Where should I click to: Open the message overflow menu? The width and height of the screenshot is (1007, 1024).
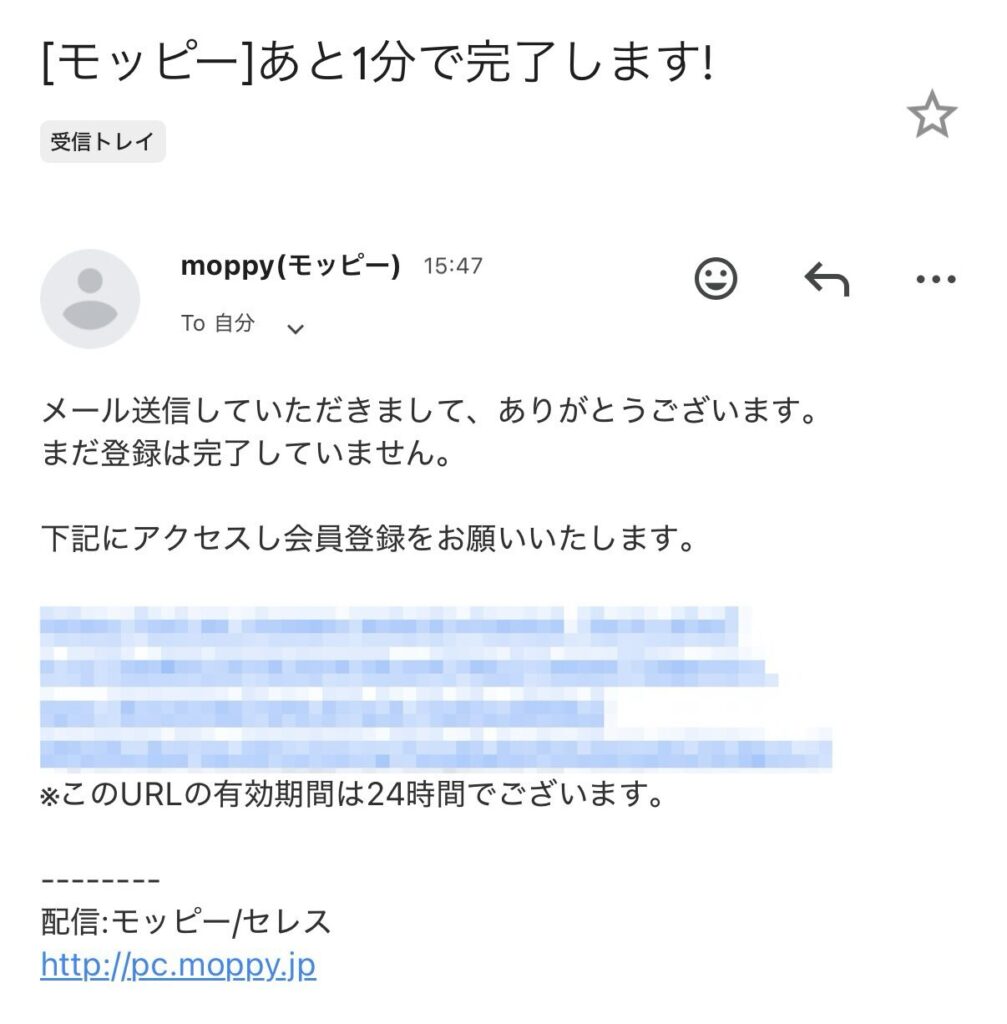point(936,280)
